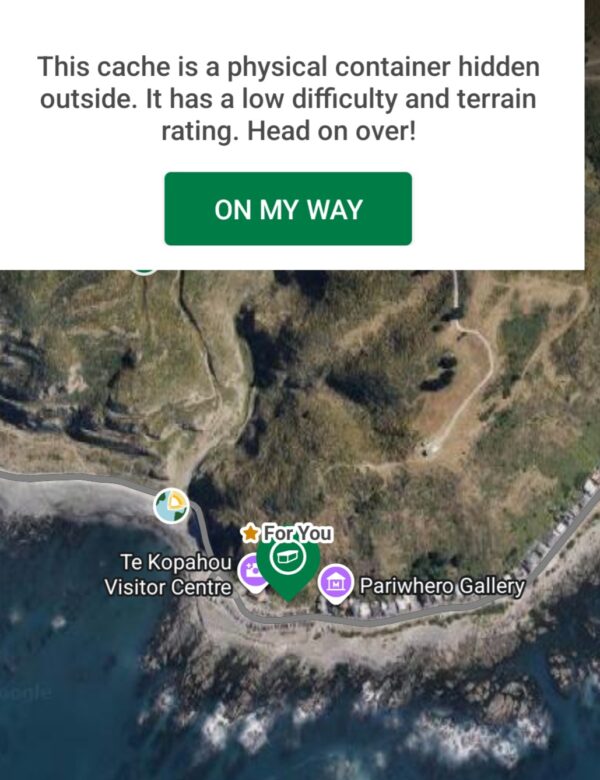Tap the ON MY WAY button
600x780 pixels.
(x=288, y=209)
